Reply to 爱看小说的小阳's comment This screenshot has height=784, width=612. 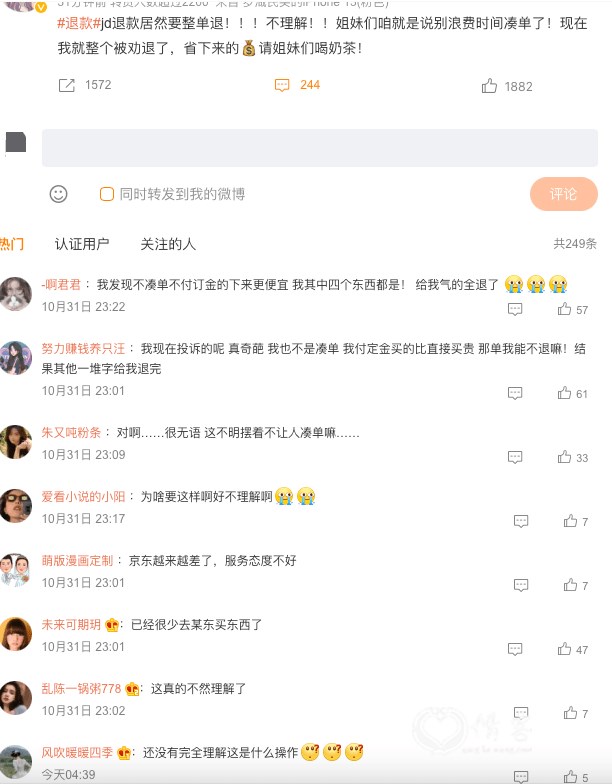click(521, 521)
